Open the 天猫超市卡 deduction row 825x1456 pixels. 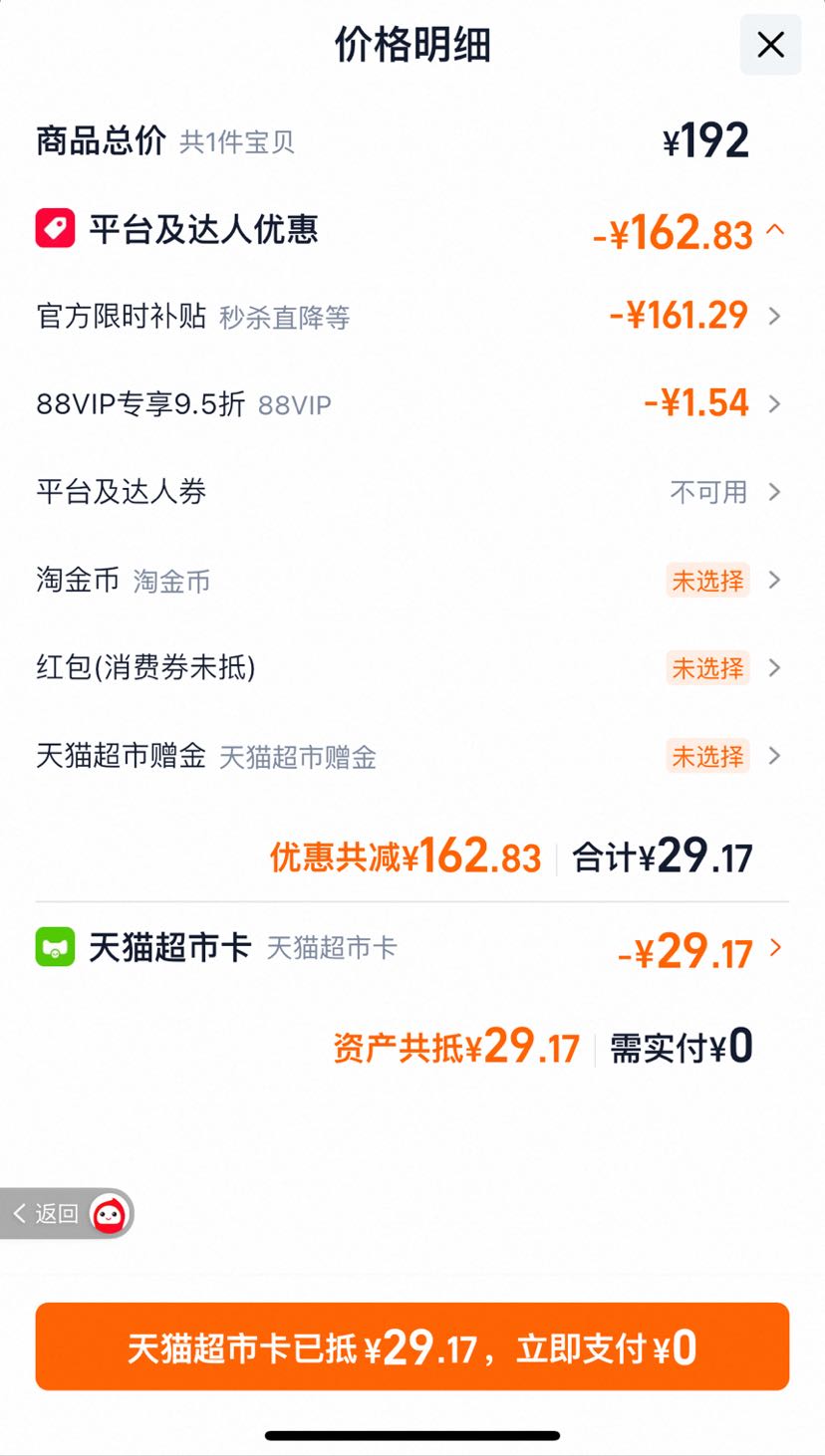(x=412, y=948)
